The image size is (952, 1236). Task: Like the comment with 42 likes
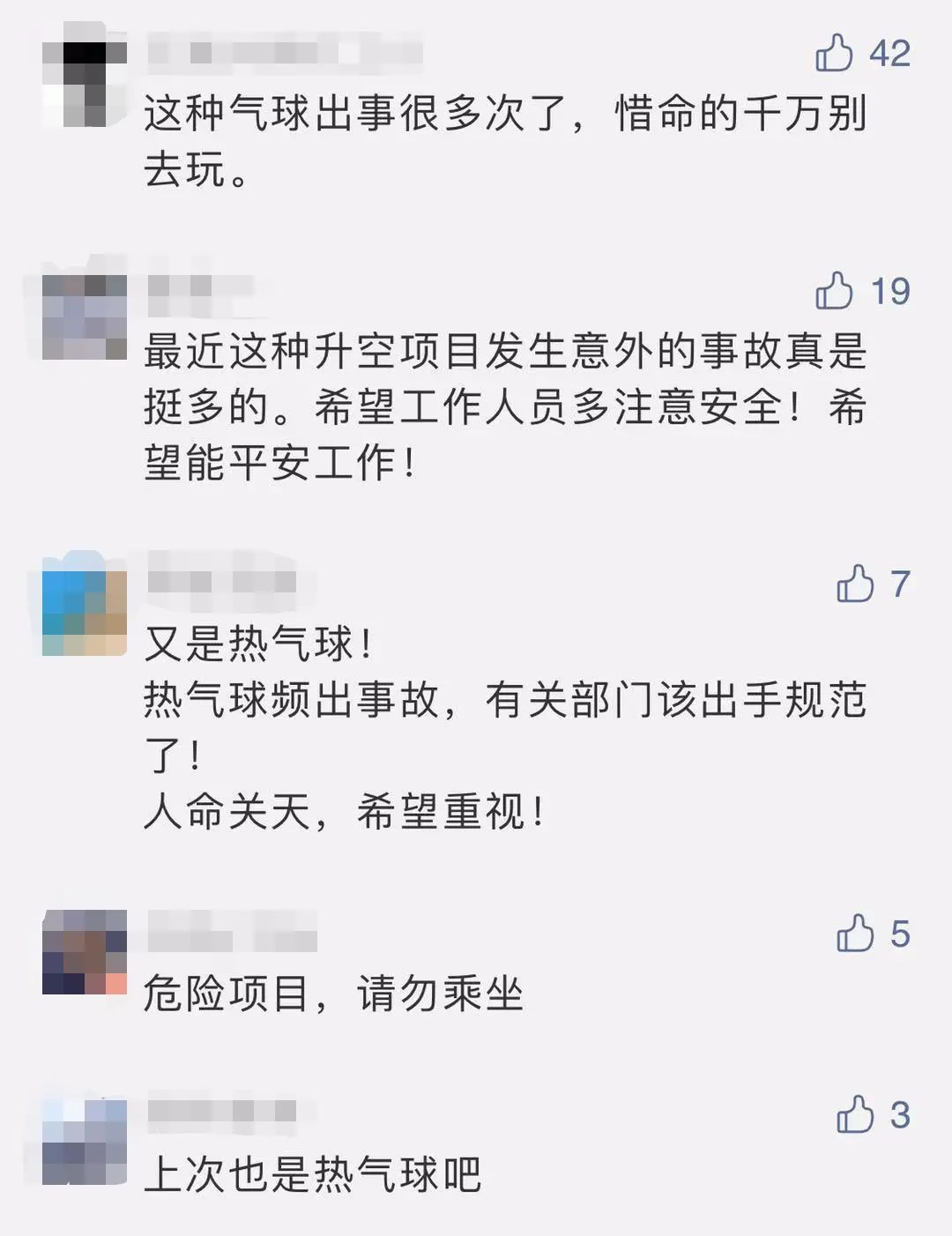coord(834,53)
